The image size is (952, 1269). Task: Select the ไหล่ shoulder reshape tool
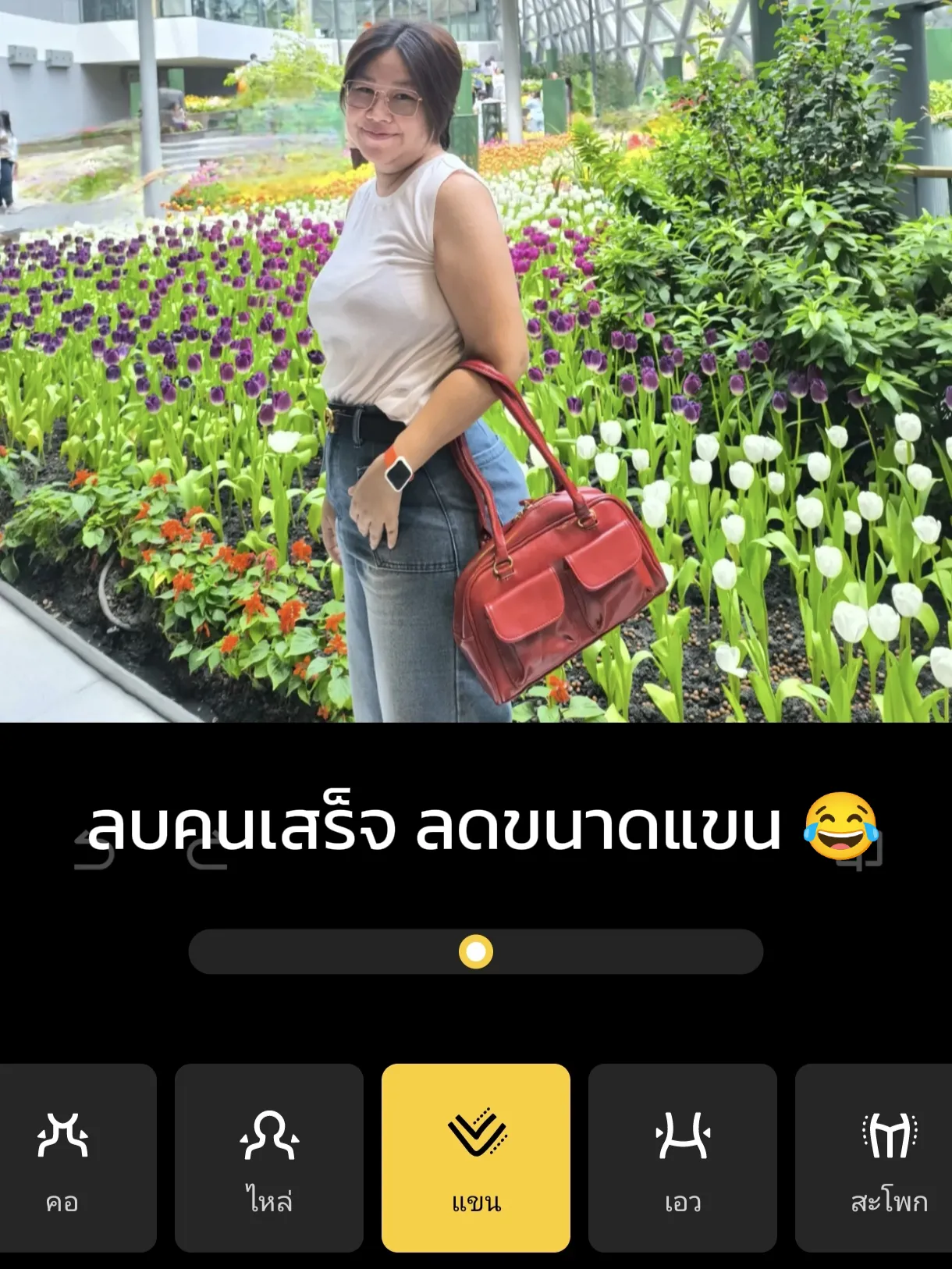(x=269, y=1161)
